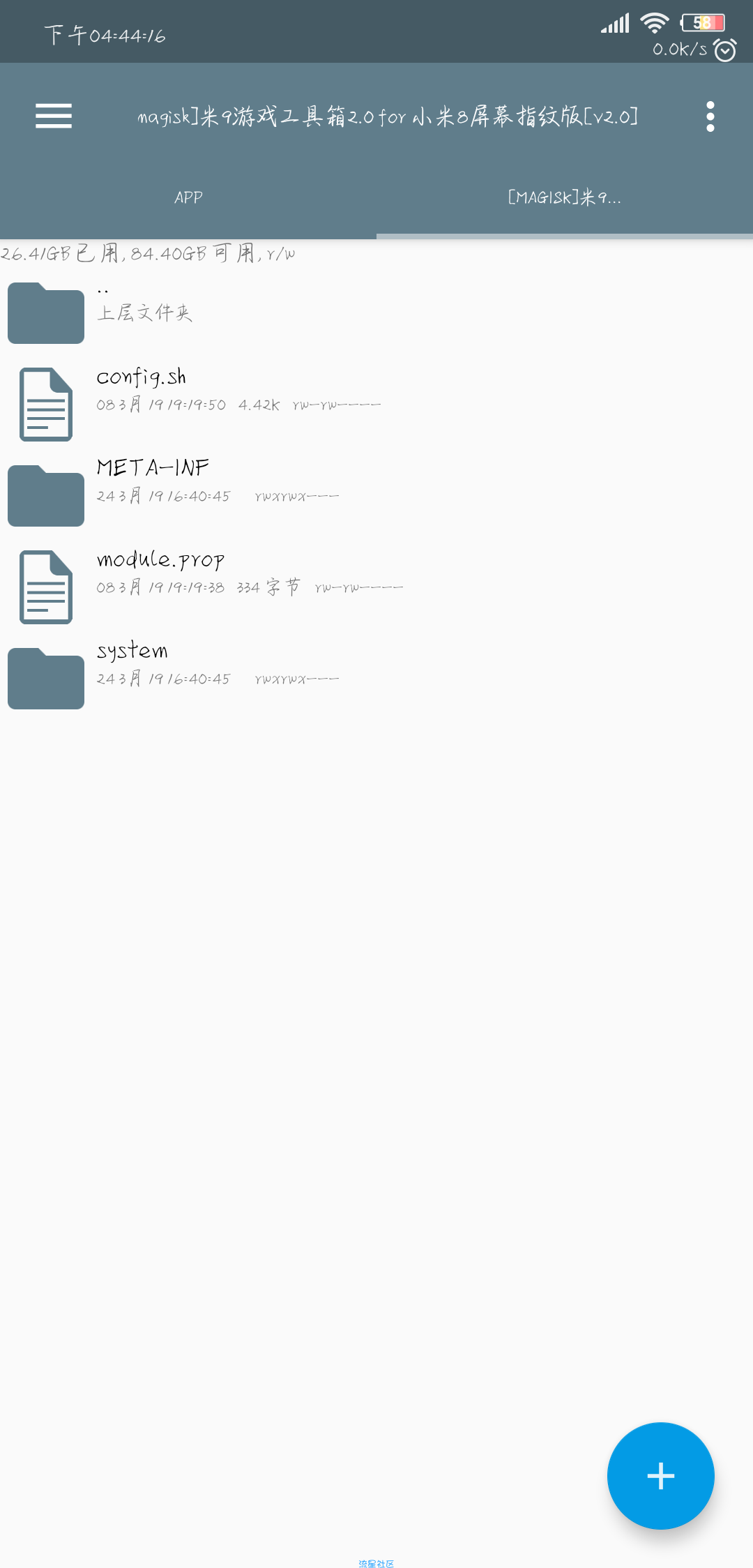This screenshot has width=753, height=1568.
Task: Select the [MAGISK]米9... tab
Action: coord(564,198)
